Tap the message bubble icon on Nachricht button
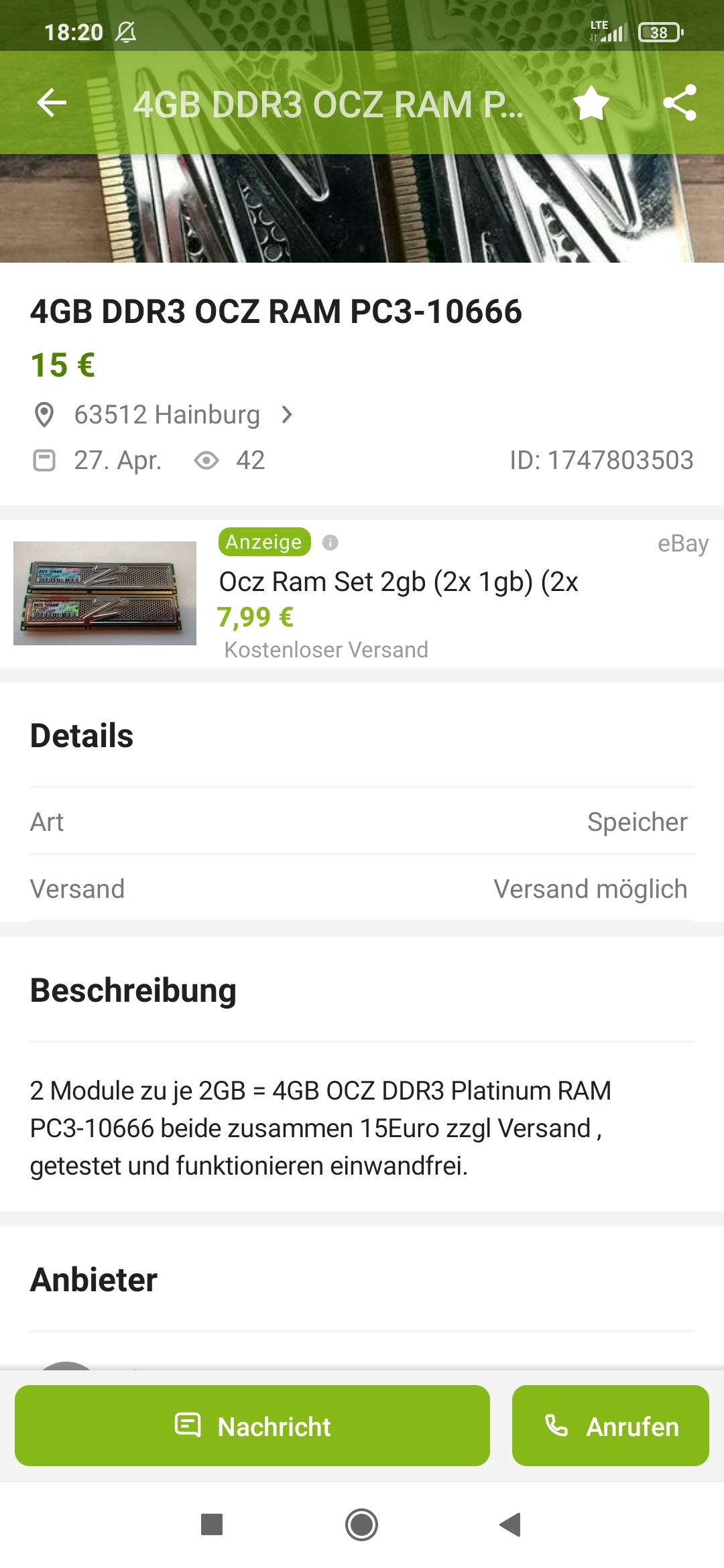724x1568 pixels. coord(188,1426)
